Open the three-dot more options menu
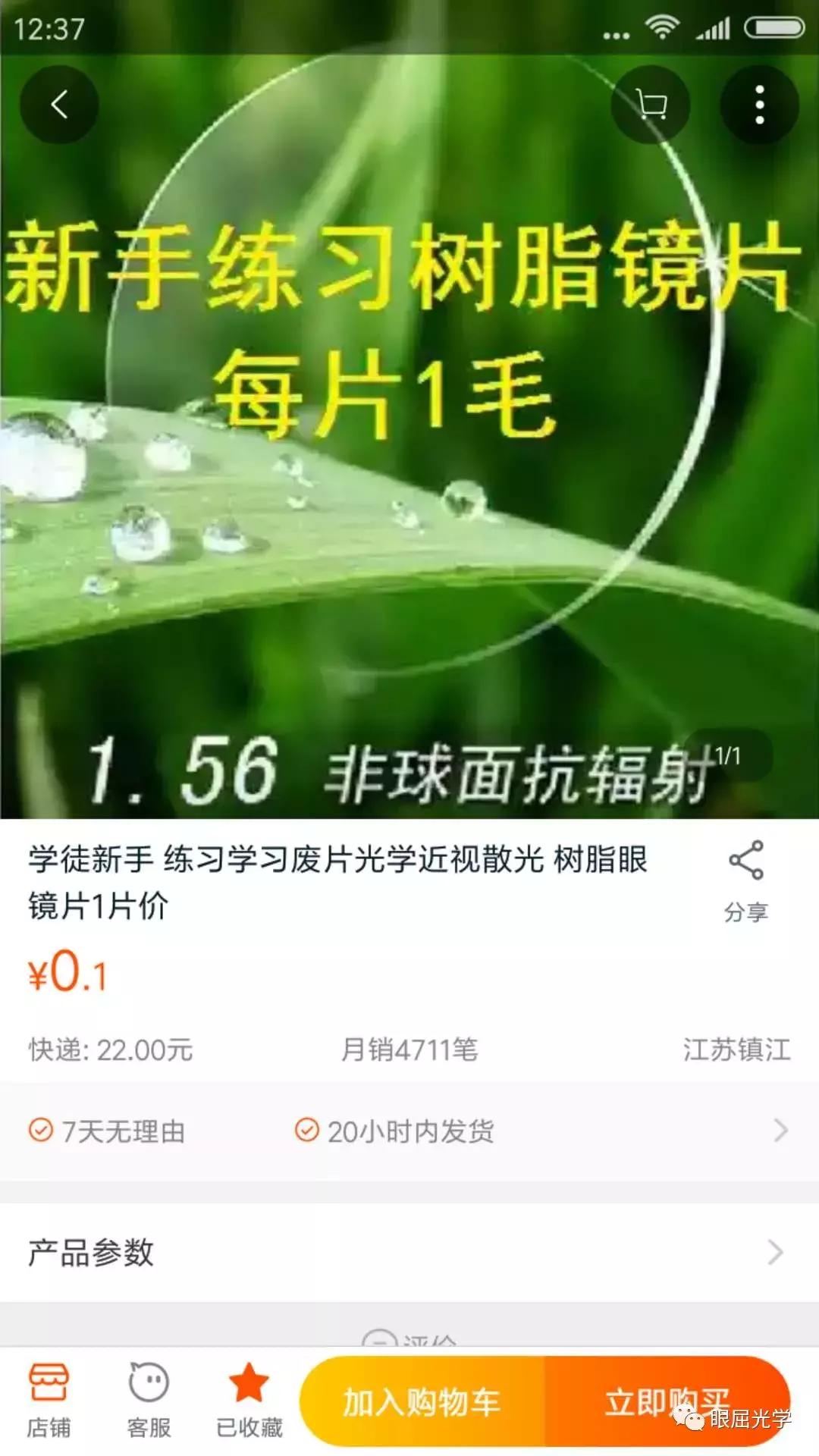 coord(758,106)
